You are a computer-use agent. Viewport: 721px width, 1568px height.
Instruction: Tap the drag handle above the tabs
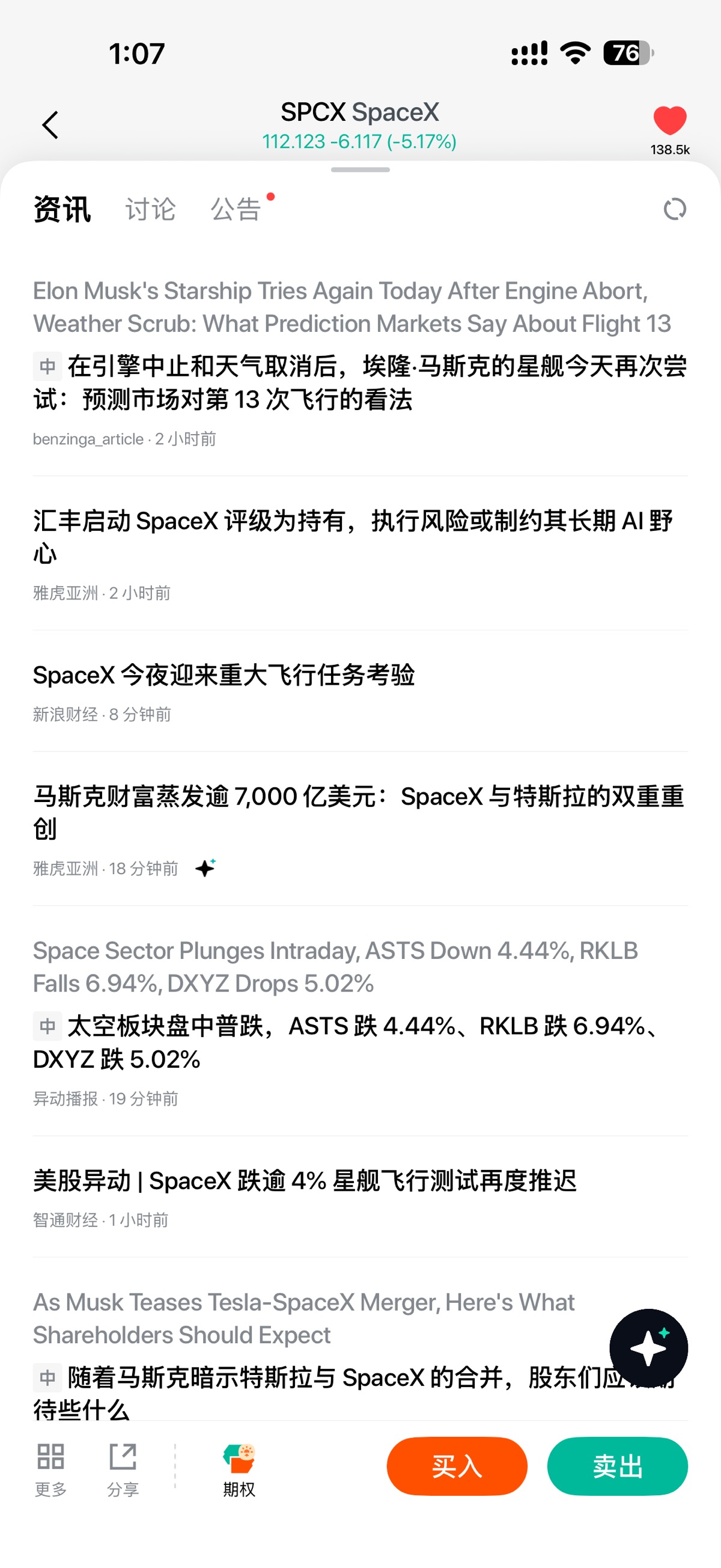pos(360,170)
